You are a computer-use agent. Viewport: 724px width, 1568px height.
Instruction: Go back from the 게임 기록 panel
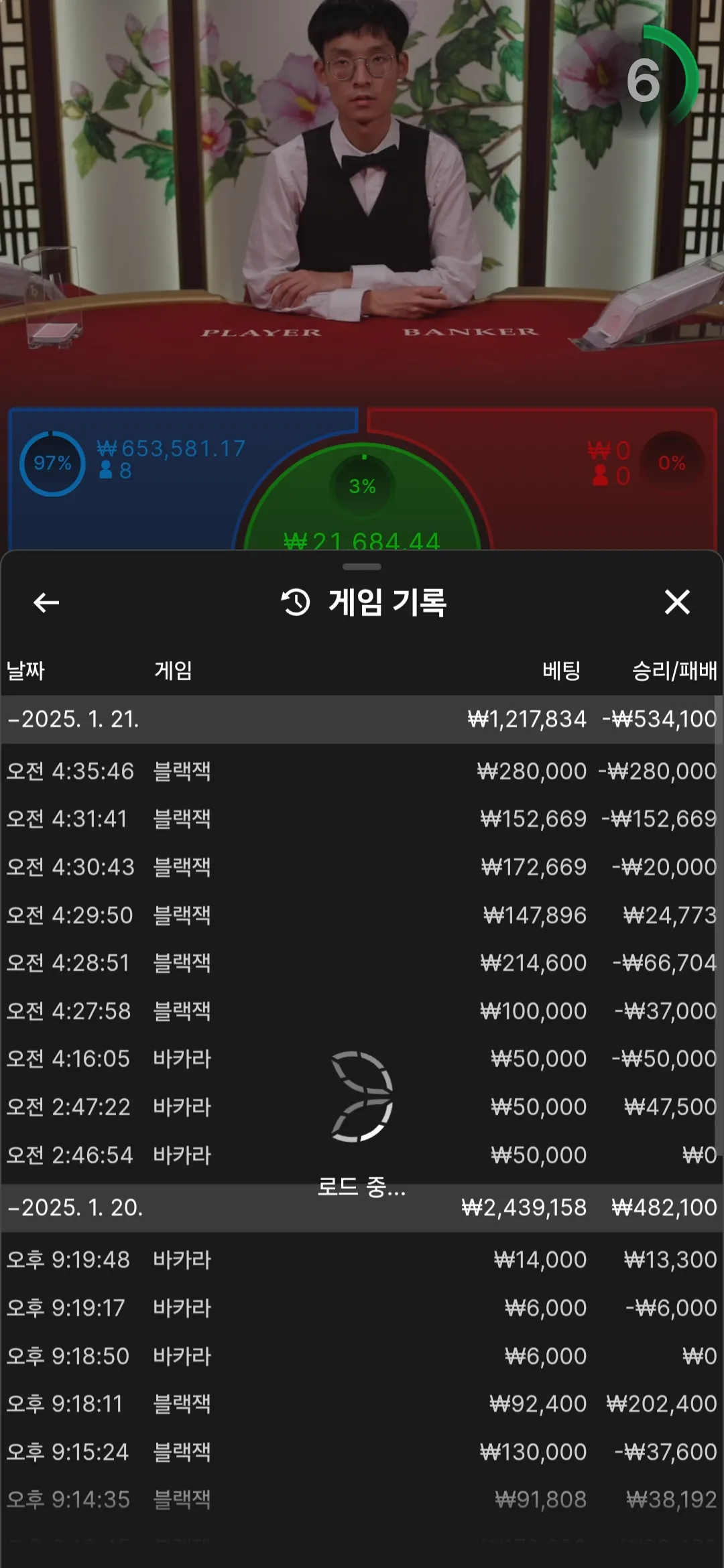coord(46,602)
